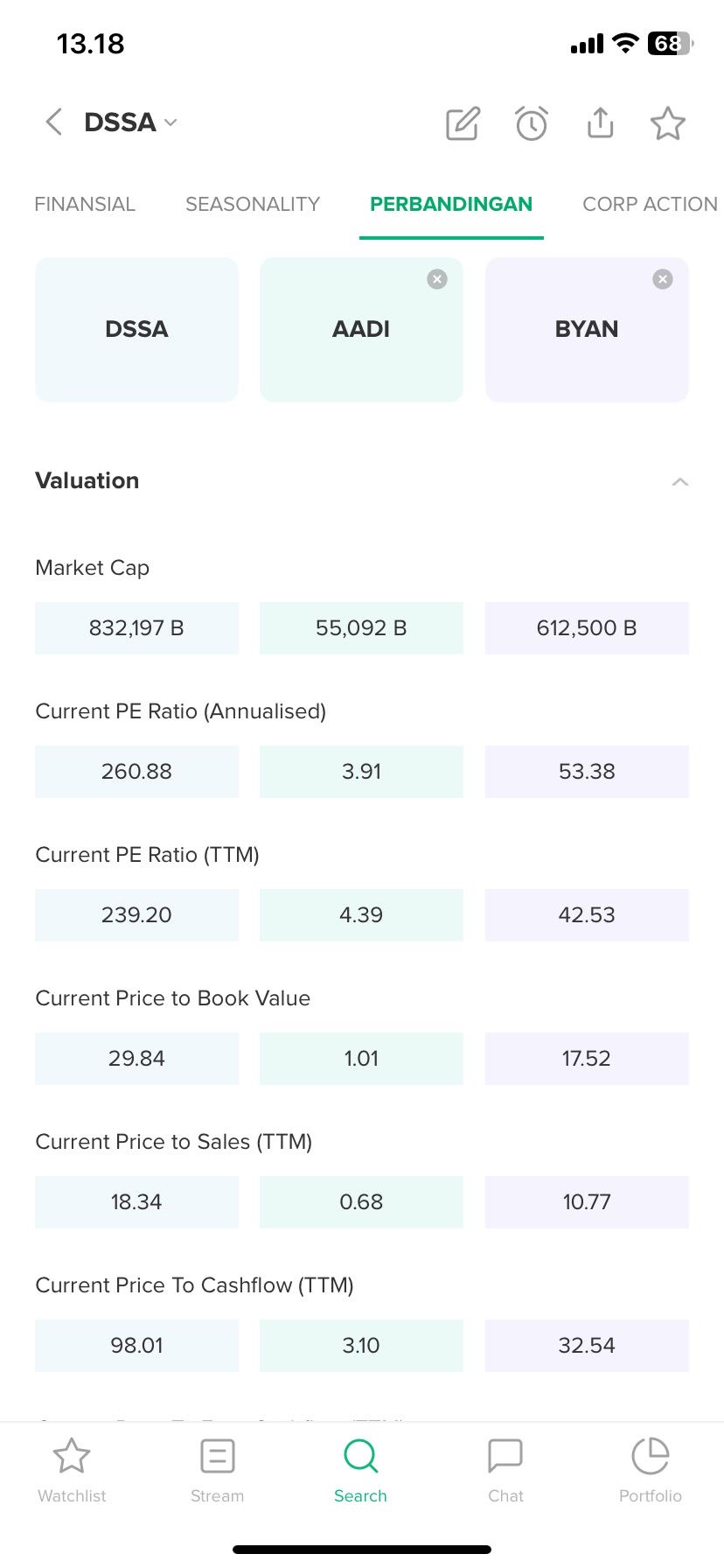Add DSSA to watchlist with star icon

coord(668,123)
